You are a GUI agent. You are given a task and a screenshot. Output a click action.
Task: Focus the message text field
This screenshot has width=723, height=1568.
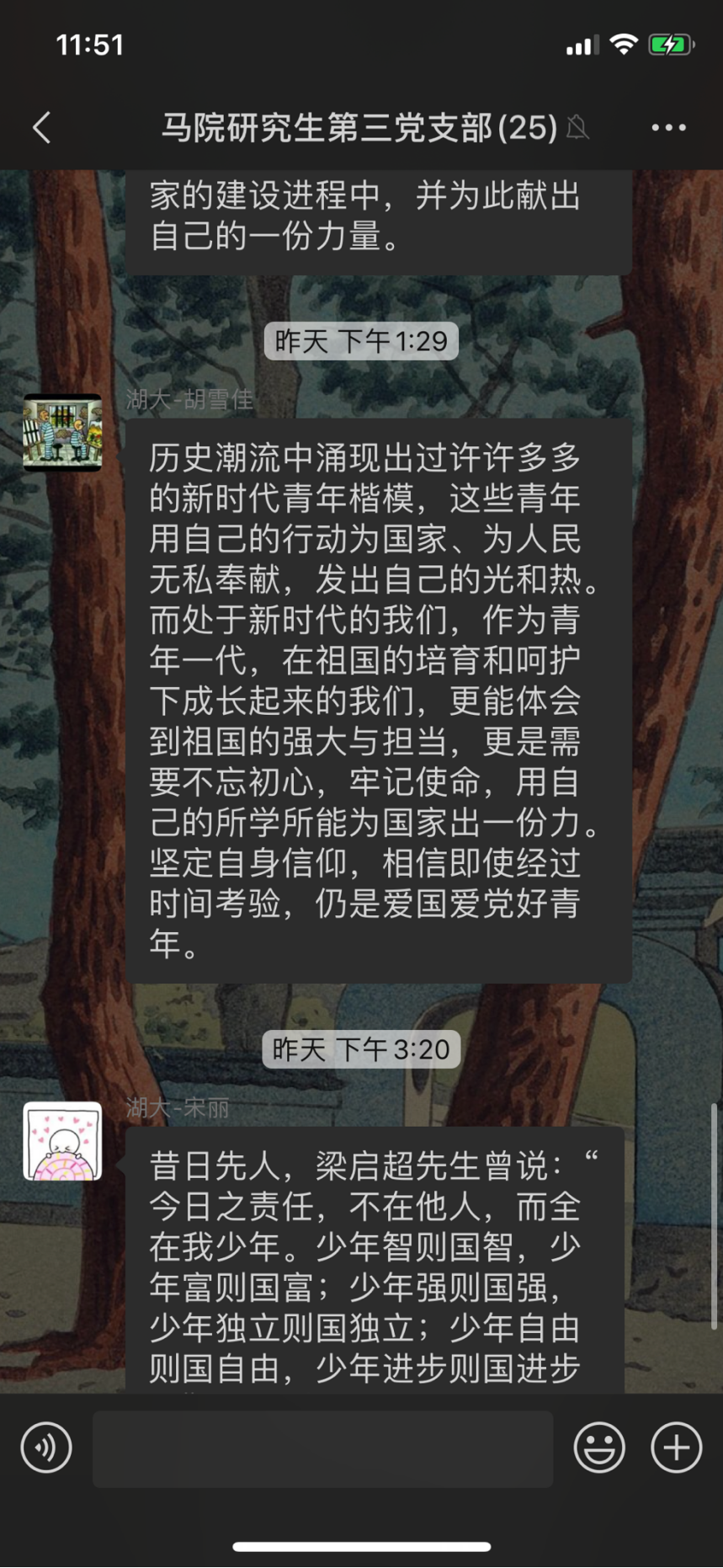click(x=322, y=1448)
